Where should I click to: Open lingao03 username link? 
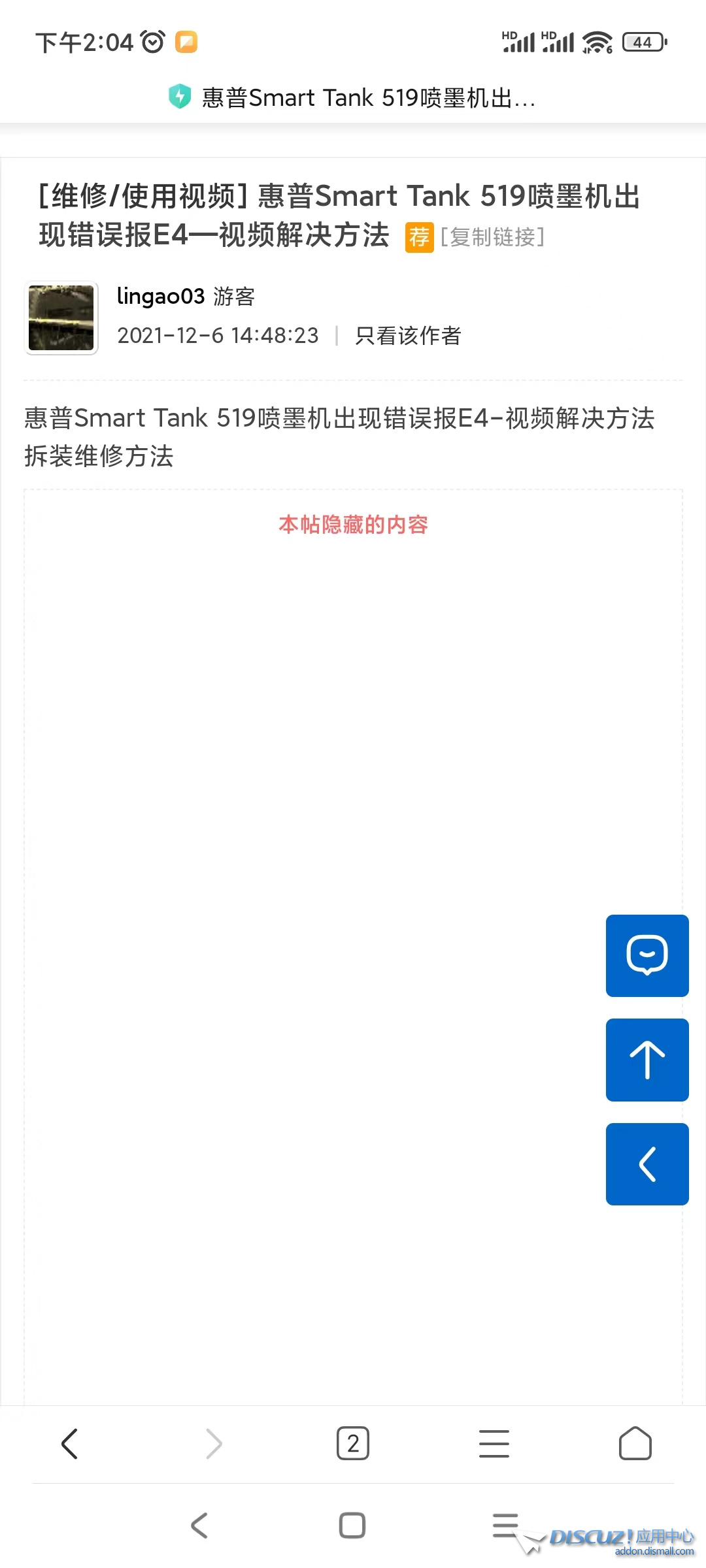160,296
